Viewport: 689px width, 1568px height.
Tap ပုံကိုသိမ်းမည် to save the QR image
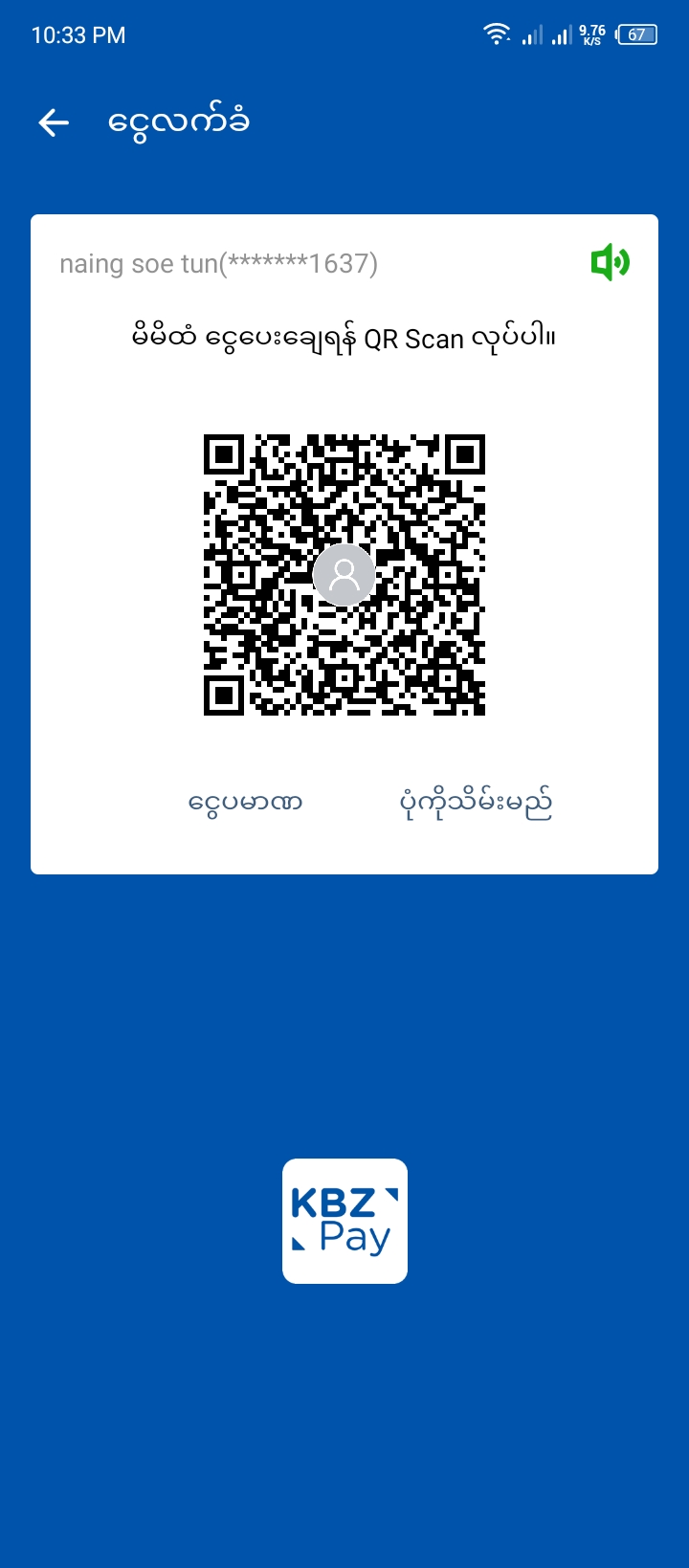476,803
